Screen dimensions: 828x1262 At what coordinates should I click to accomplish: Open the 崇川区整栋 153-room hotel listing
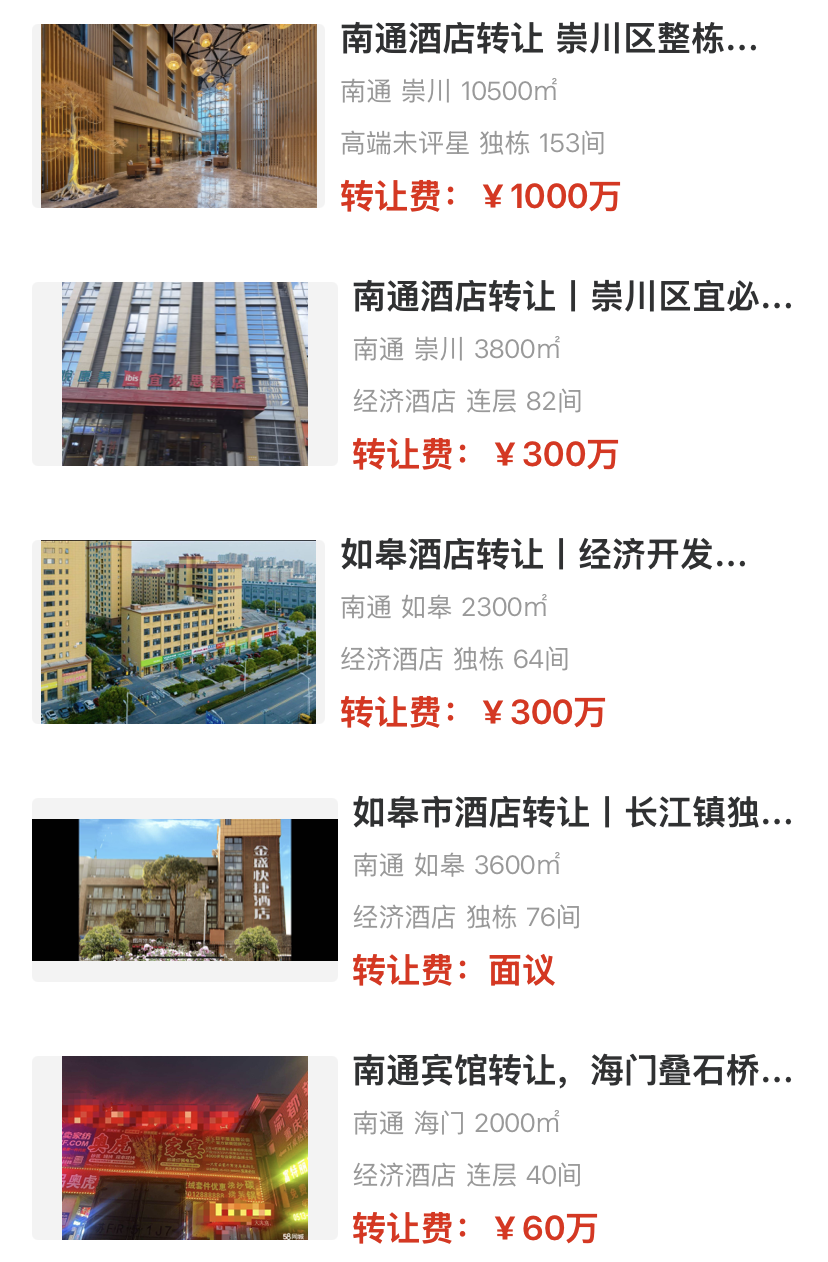pyautogui.click(x=548, y=40)
